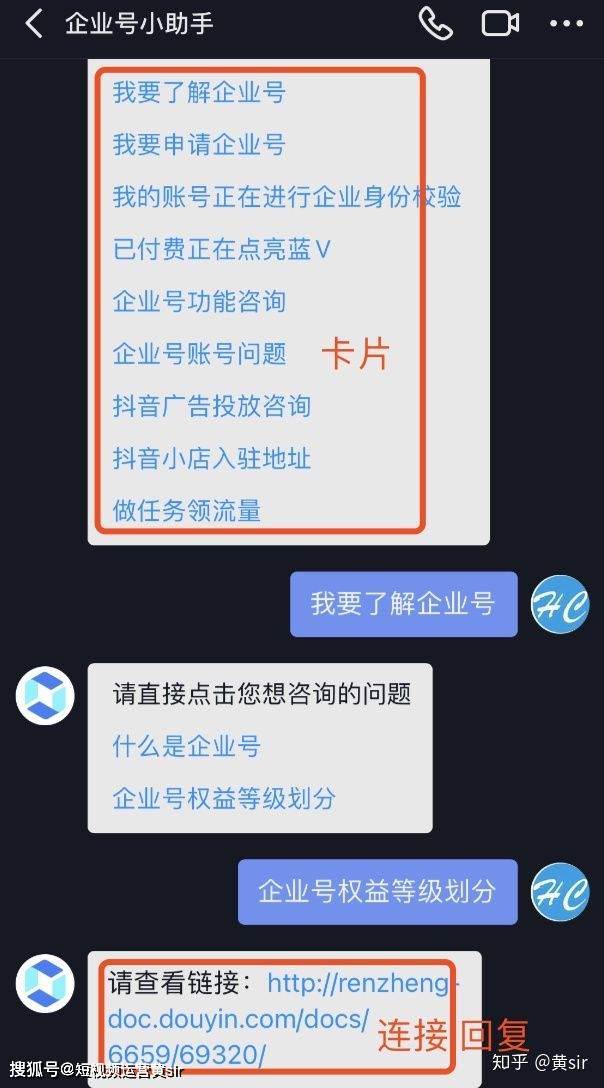Image resolution: width=604 pixels, height=1088 pixels.
Task: Open 抖音广告投放咨询
Action: coord(211,406)
